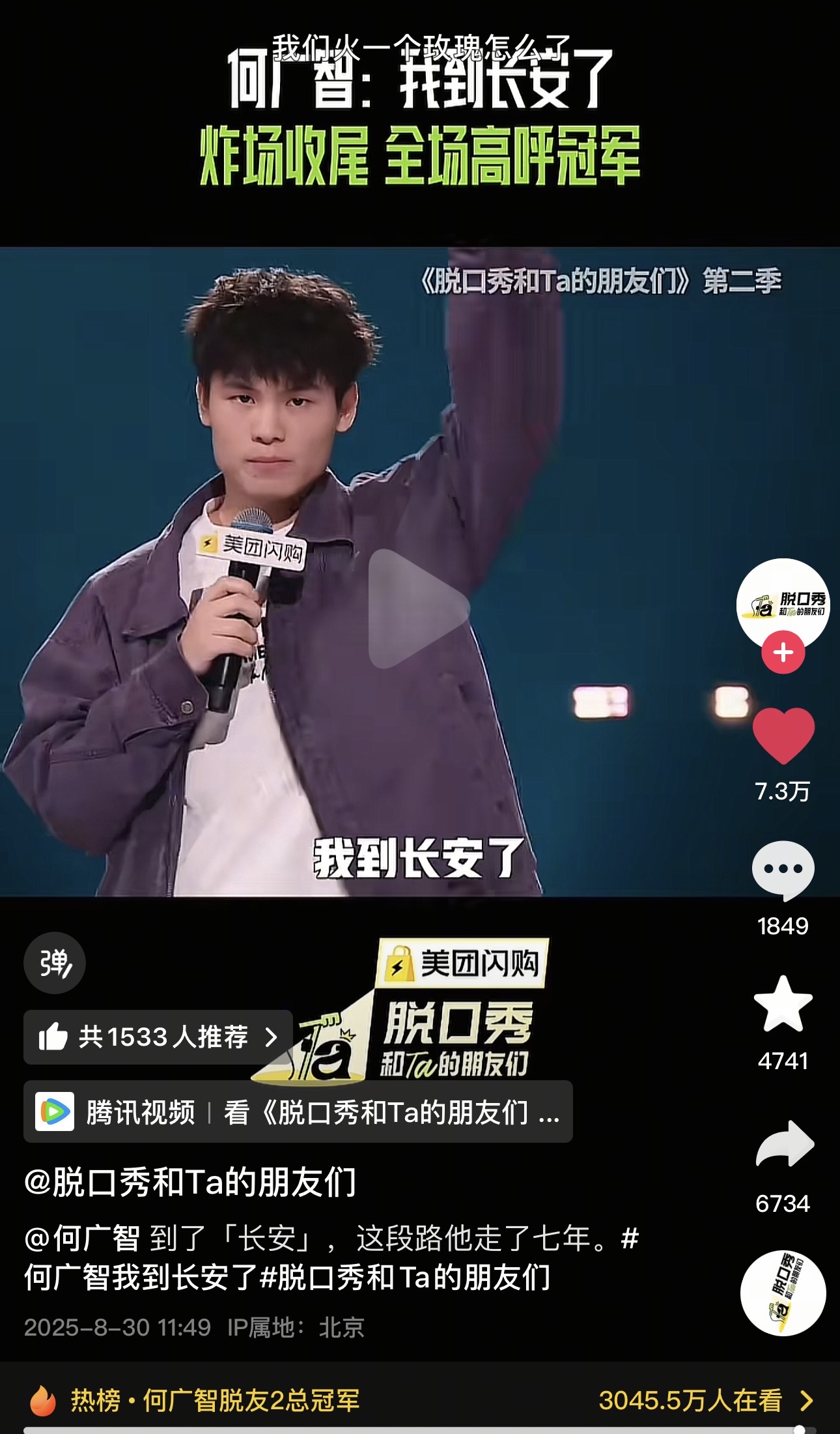Open the 共1533人推荐 recommendation chip
The image size is (840, 1434).
pos(158,1037)
